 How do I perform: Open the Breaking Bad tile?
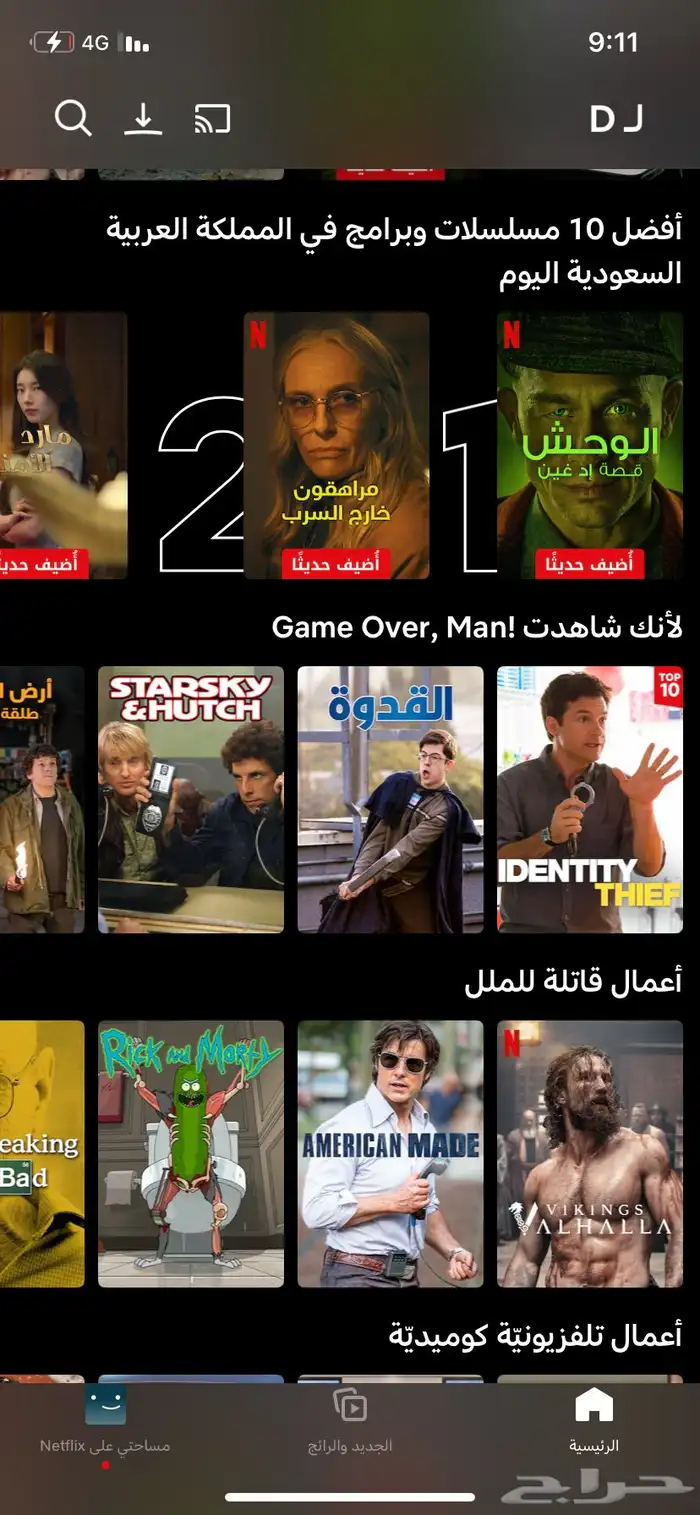coord(42,1153)
